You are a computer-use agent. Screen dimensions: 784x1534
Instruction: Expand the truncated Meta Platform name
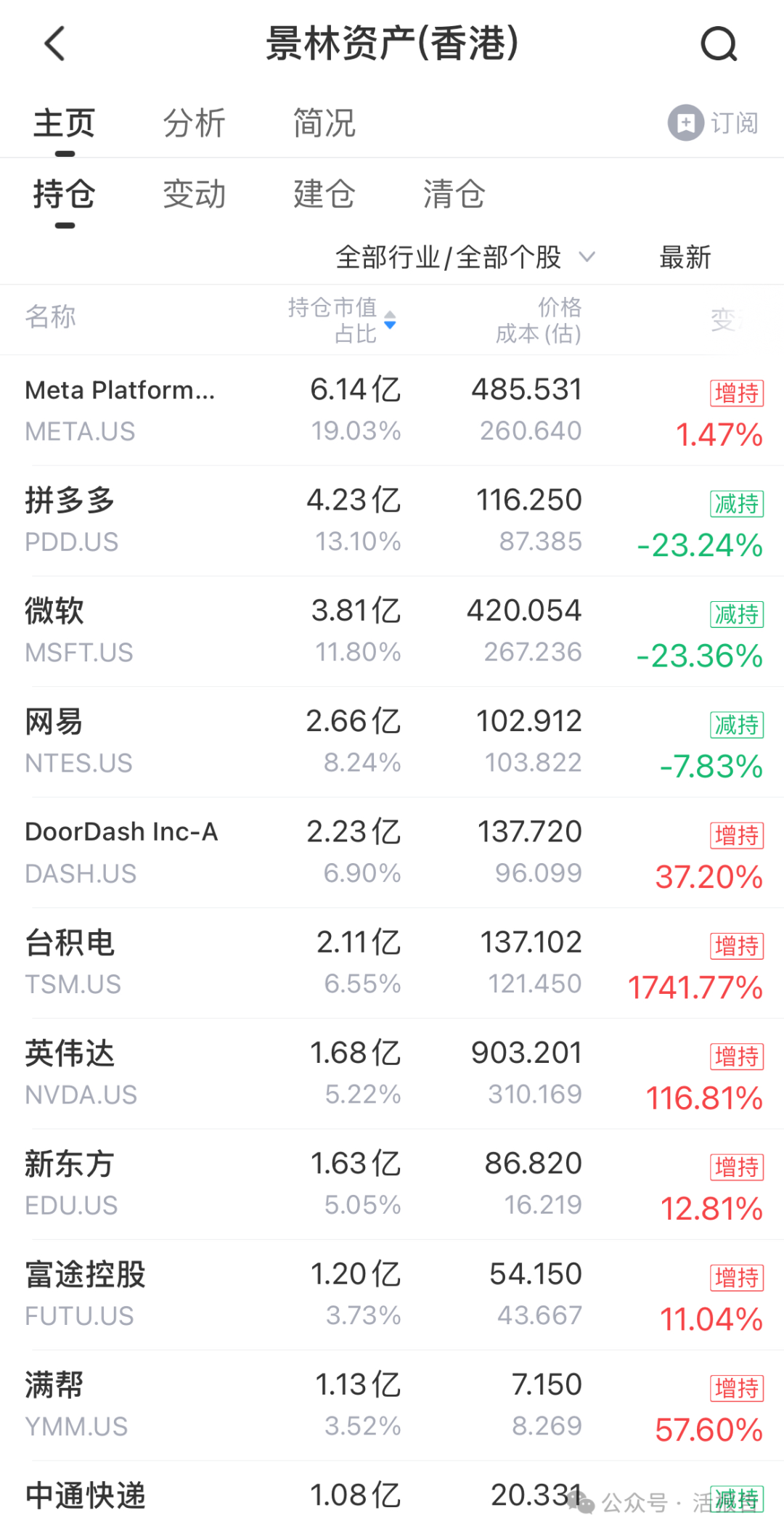pyautogui.click(x=118, y=390)
